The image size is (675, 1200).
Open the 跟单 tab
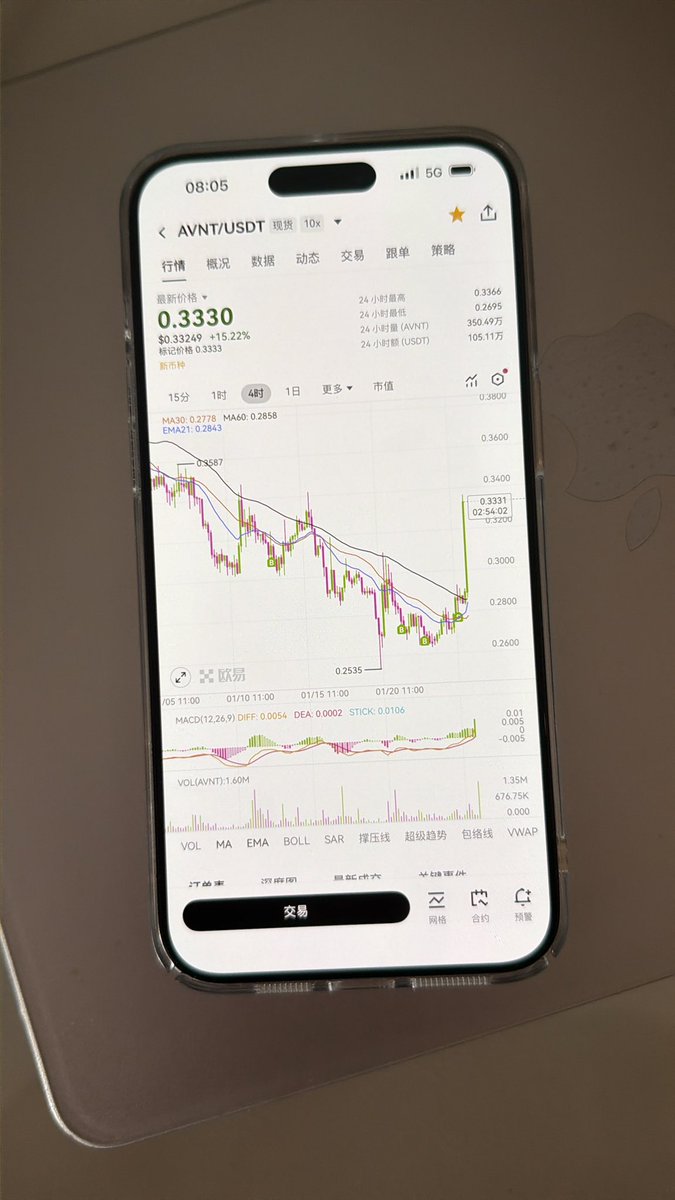point(397,253)
